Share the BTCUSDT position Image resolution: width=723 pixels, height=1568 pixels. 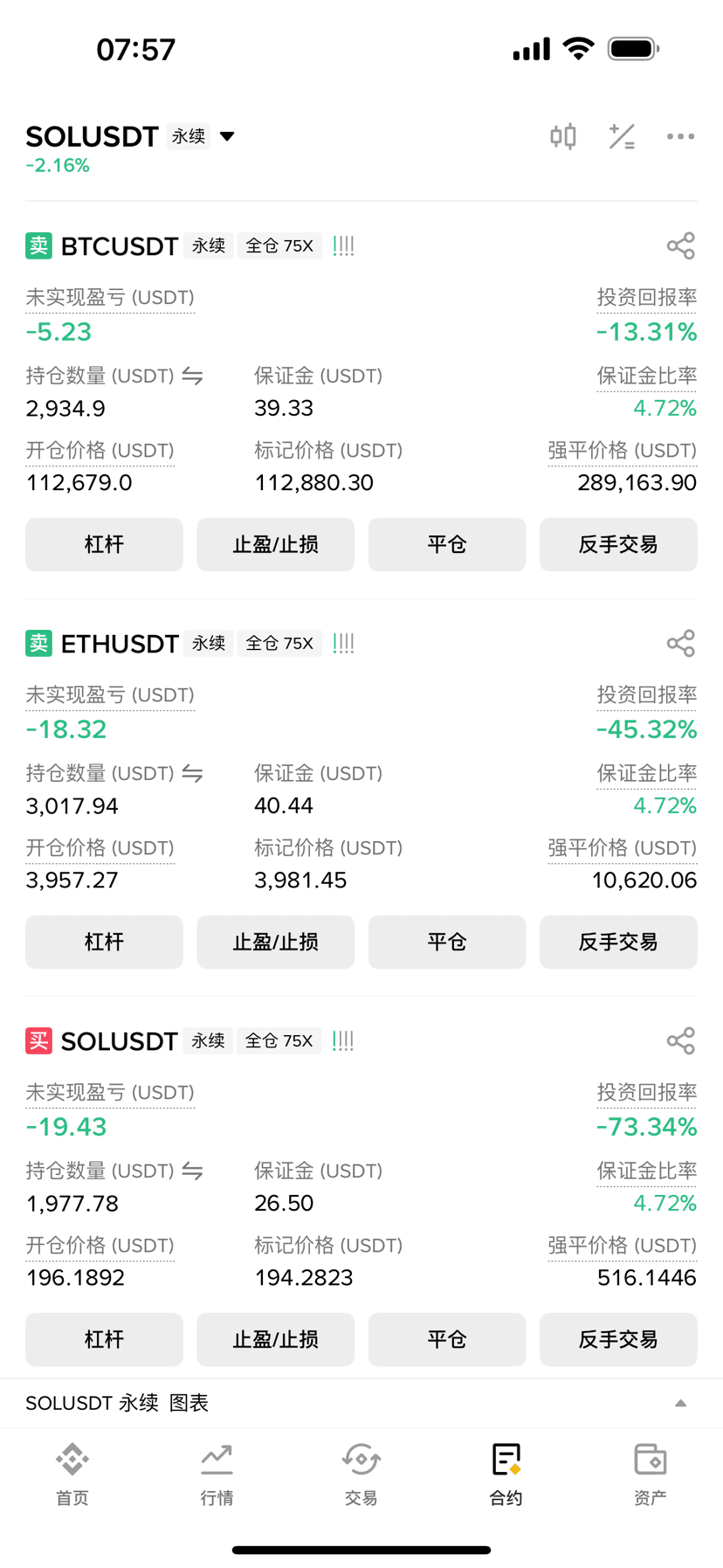pyautogui.click(x=680, y=246)
